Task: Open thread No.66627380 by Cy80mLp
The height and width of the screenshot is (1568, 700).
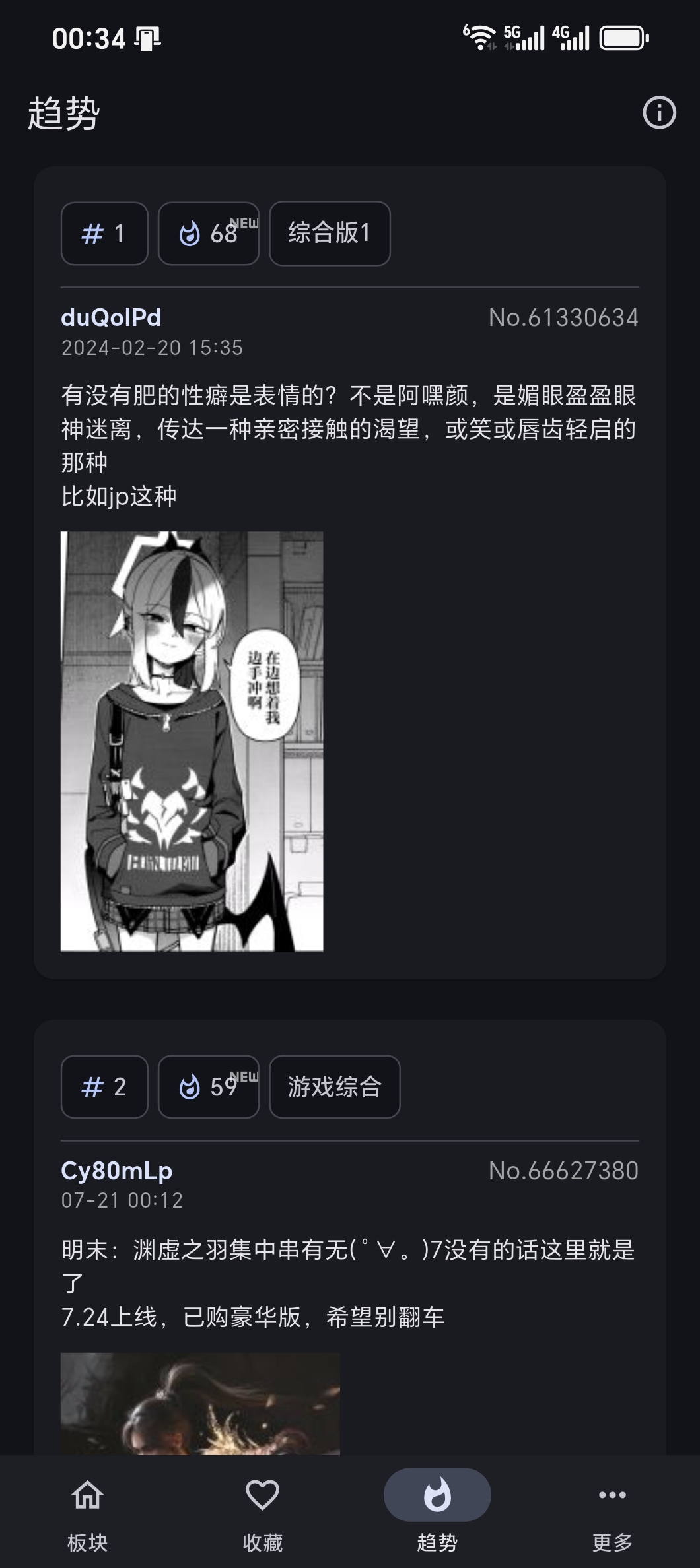Action: (349, 1267)
